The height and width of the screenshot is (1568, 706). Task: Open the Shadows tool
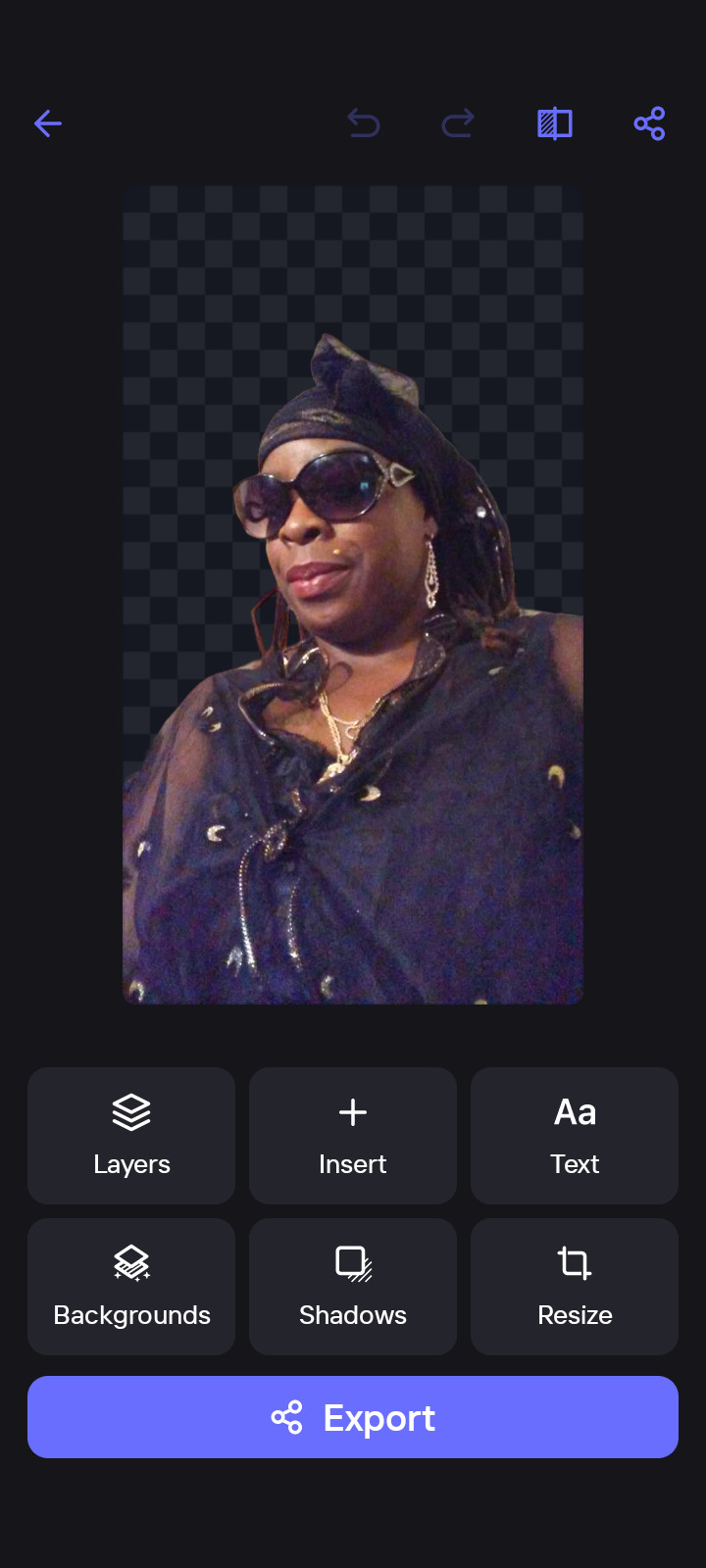click(x=353, y=1287)
